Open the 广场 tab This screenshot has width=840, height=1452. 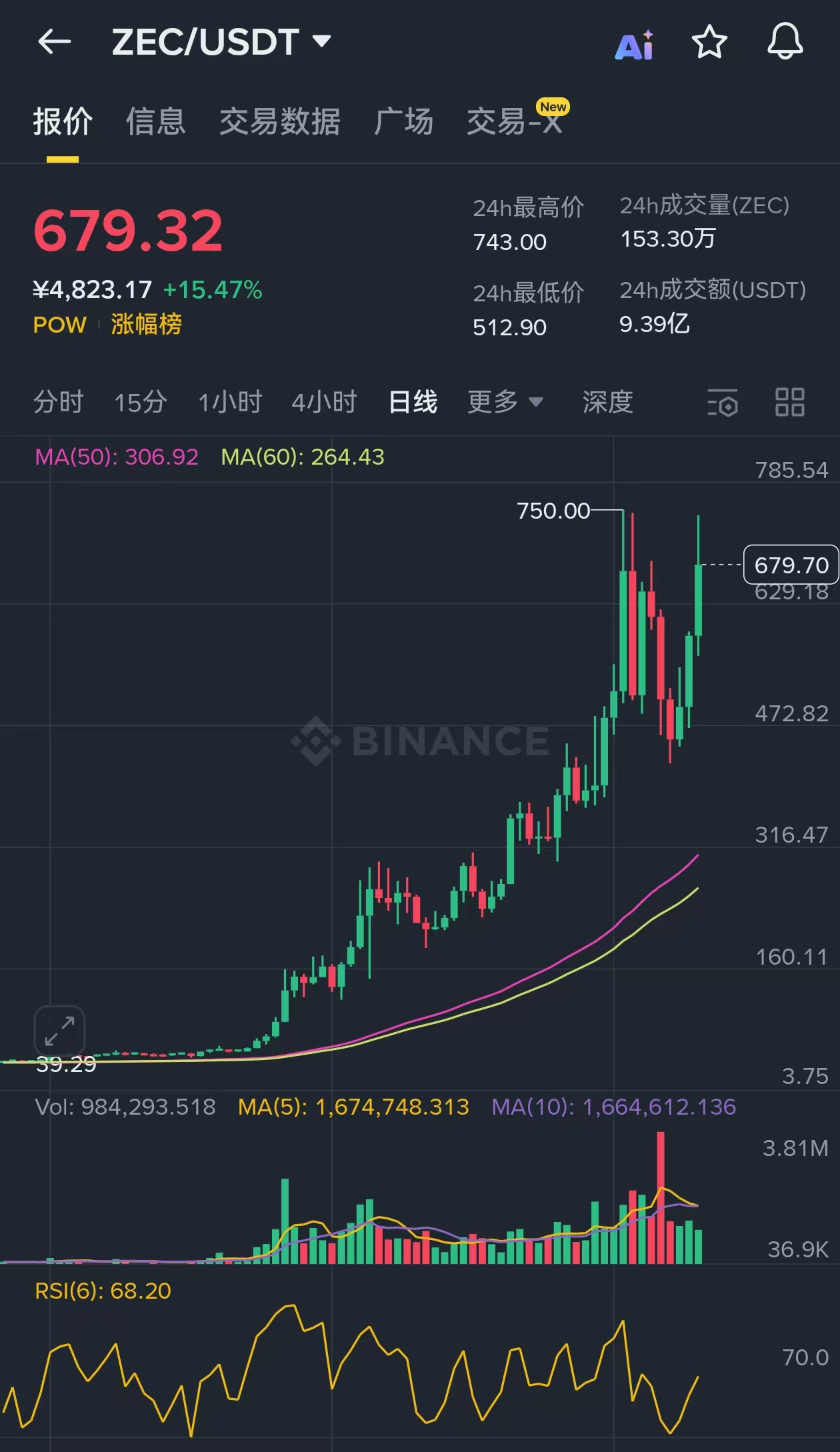tap(403, 122)
